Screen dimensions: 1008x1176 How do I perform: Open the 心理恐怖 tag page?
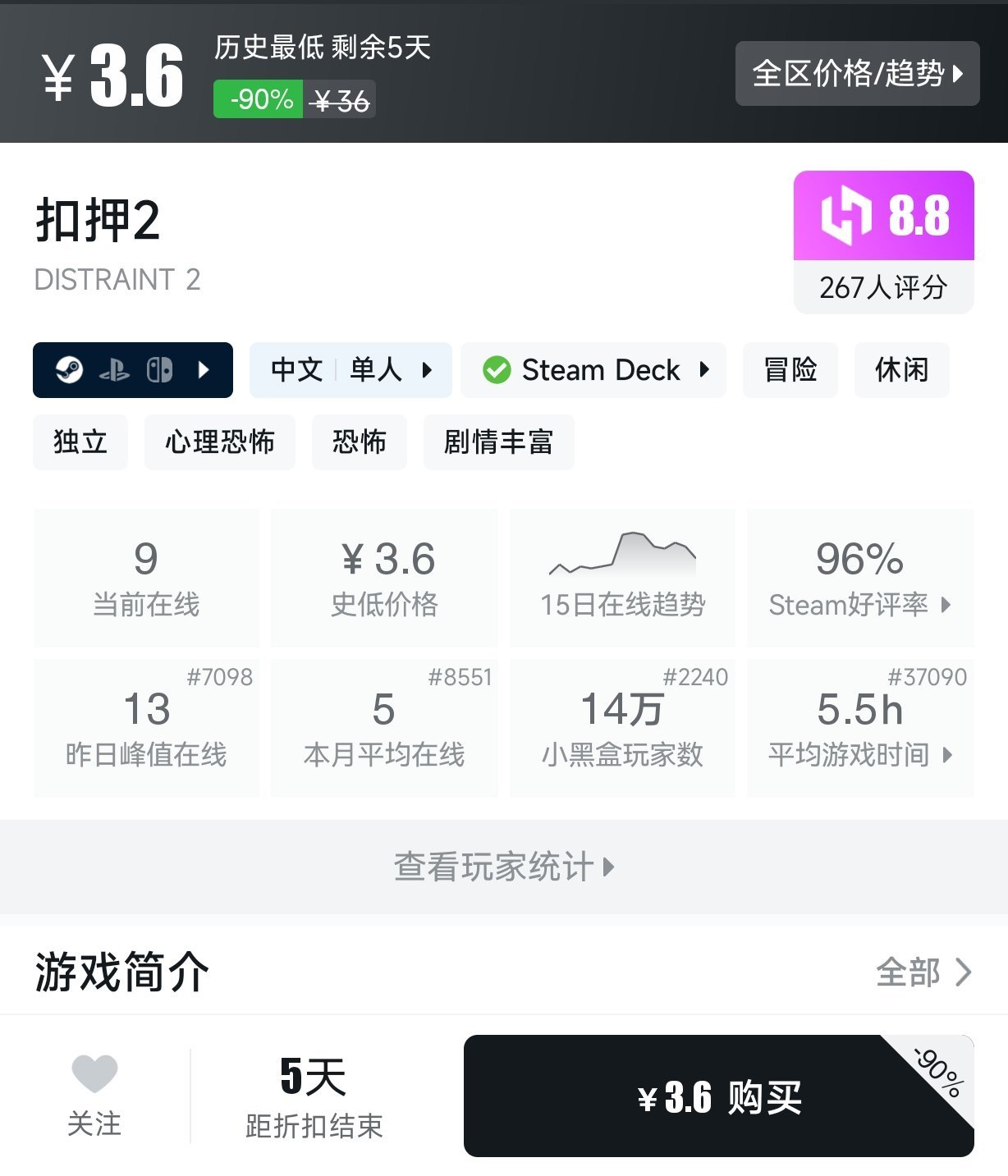219,442
